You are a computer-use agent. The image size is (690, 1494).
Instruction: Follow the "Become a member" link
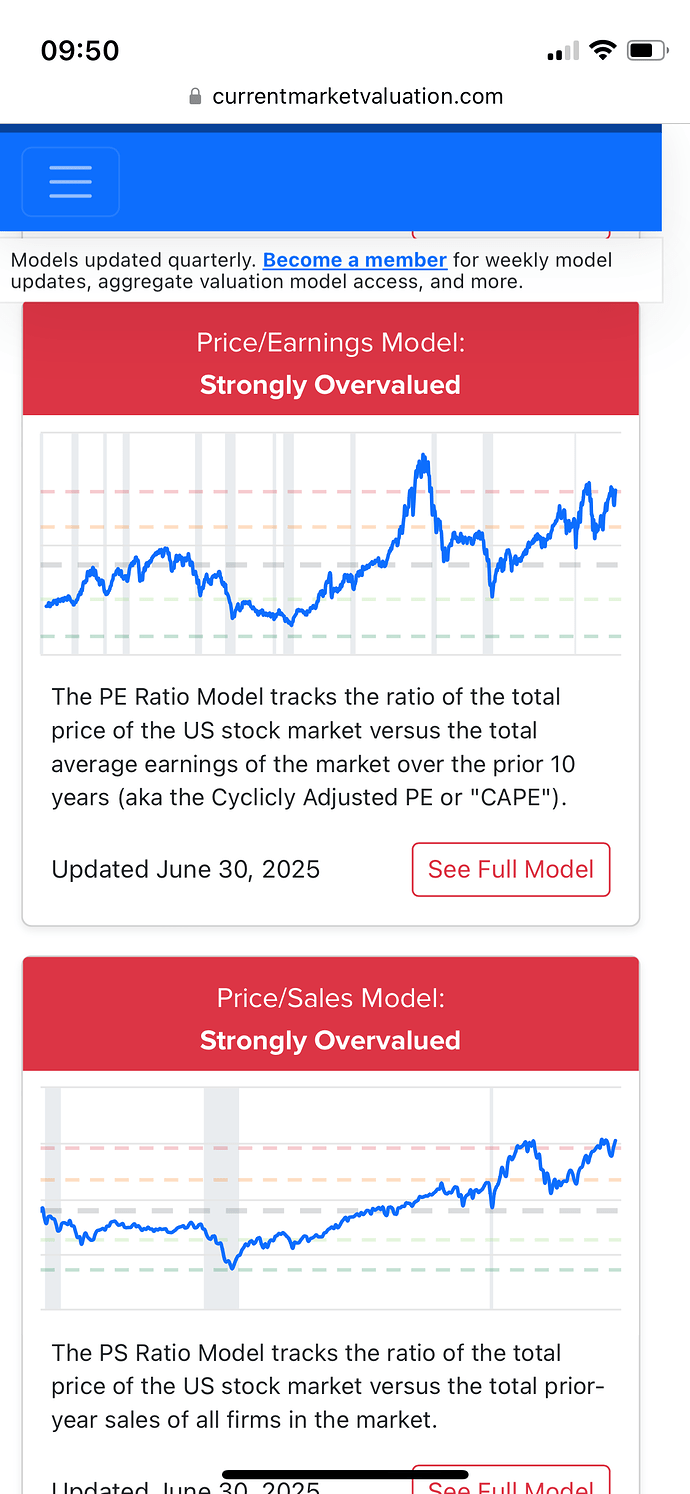[x=354, y=260]
